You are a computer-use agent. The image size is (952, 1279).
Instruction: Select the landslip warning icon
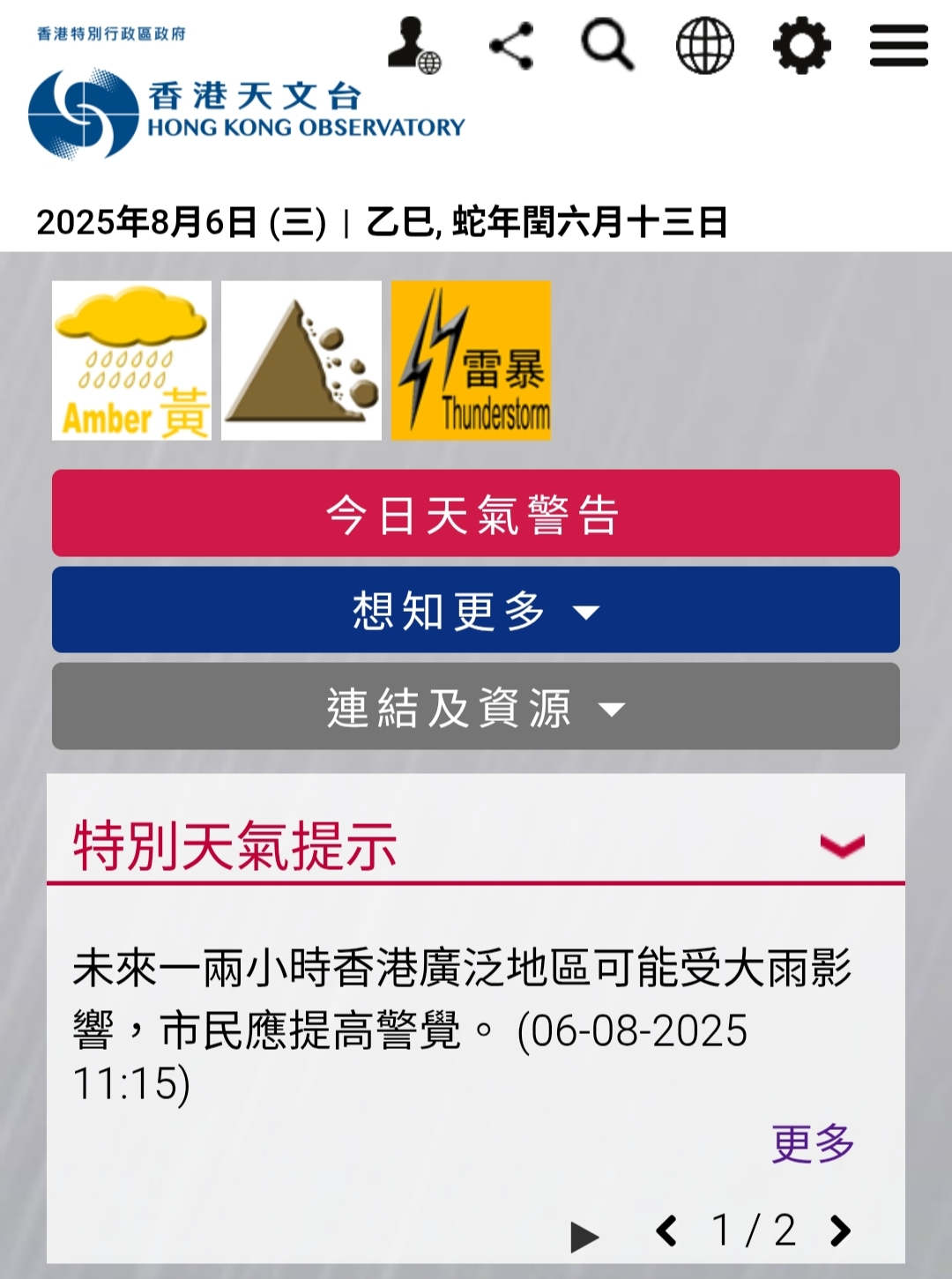click(301, 359)
